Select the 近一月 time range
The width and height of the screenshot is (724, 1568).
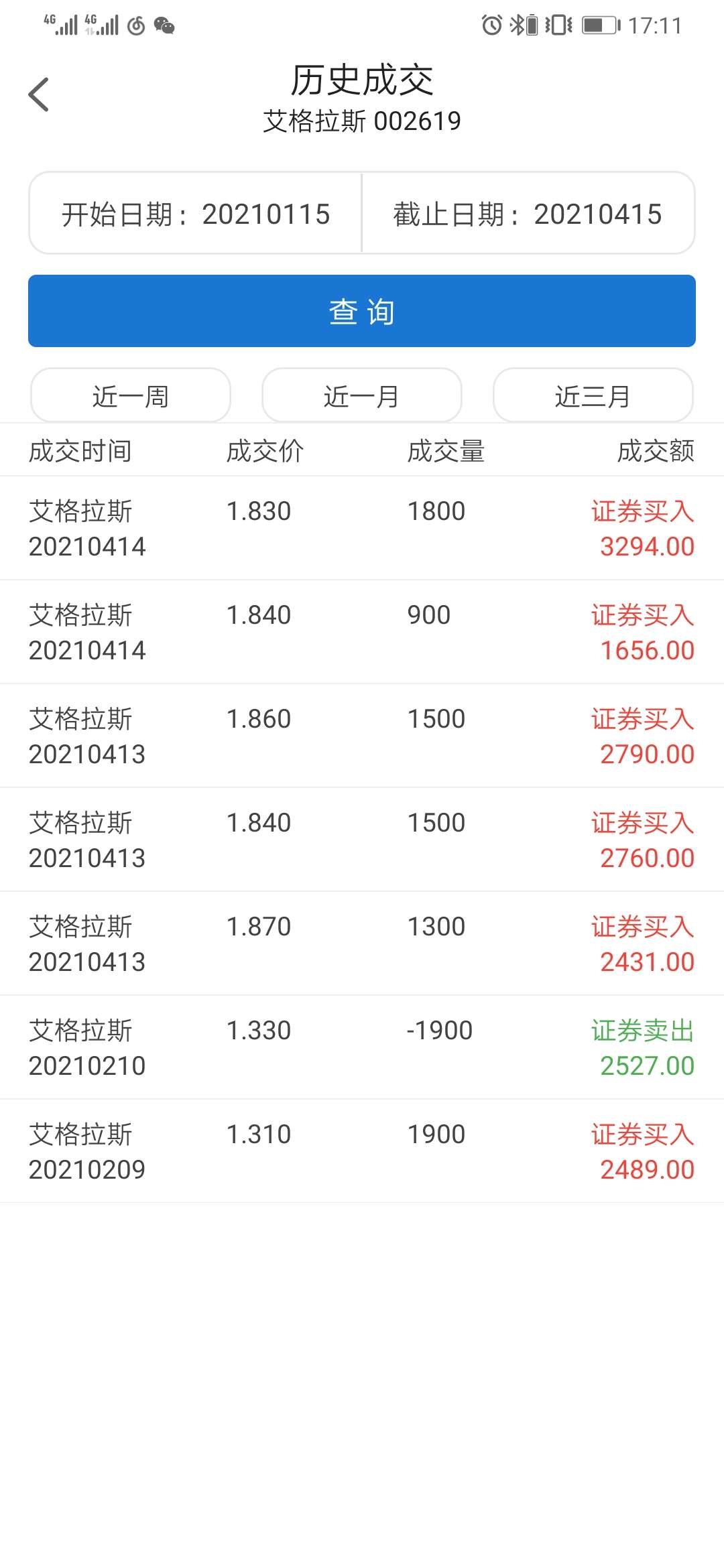[x=362, y=395]
